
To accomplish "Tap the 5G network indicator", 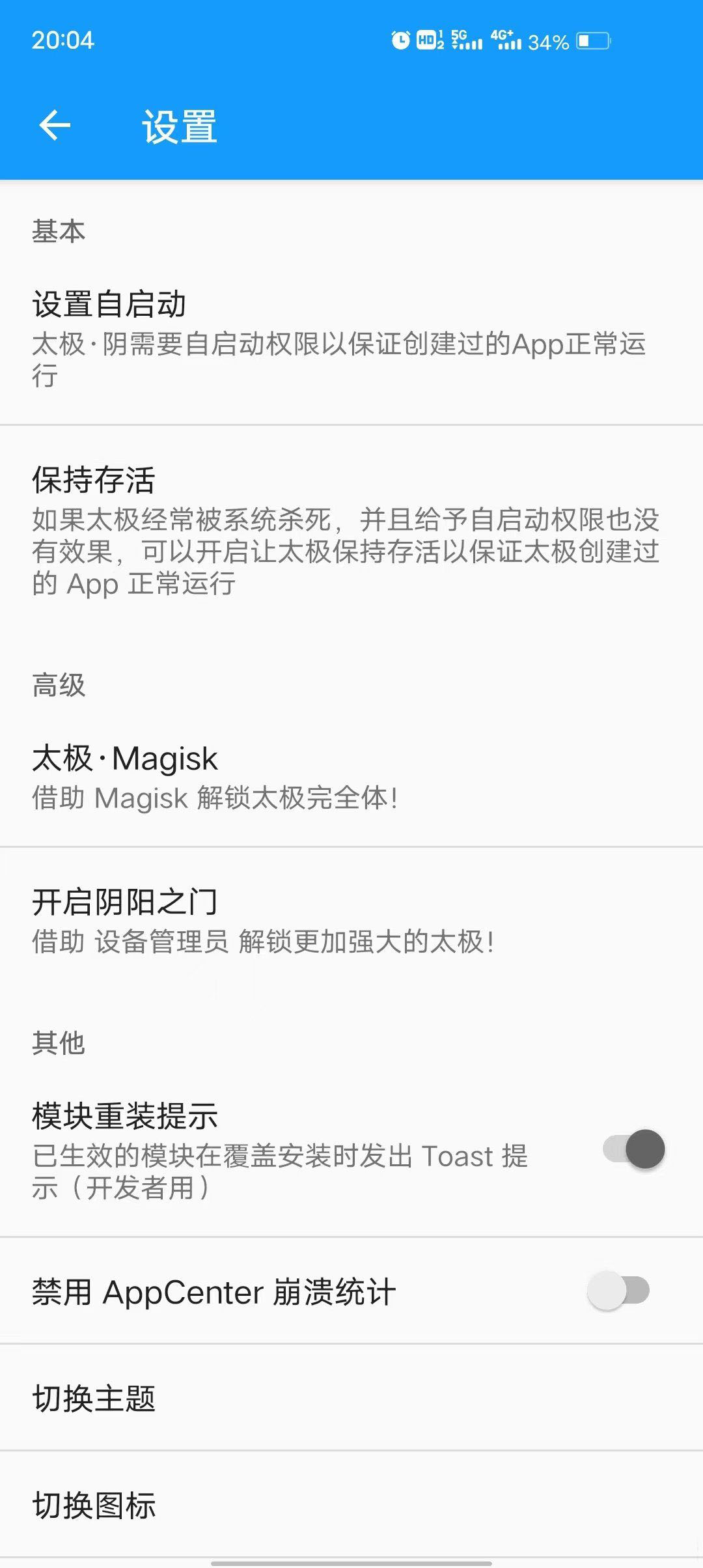I will pos(458,36).
